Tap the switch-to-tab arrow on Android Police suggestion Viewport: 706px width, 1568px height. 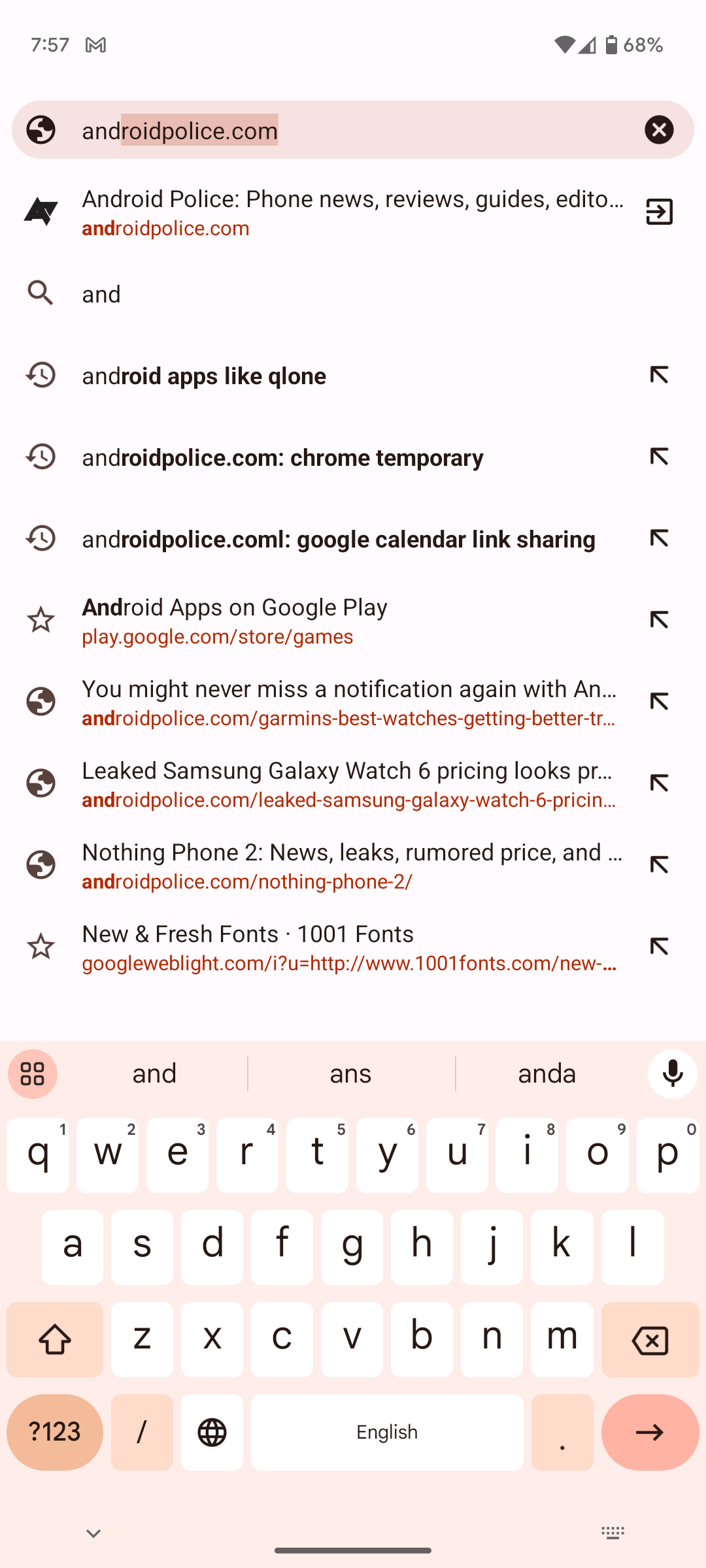tap(659, 212)
